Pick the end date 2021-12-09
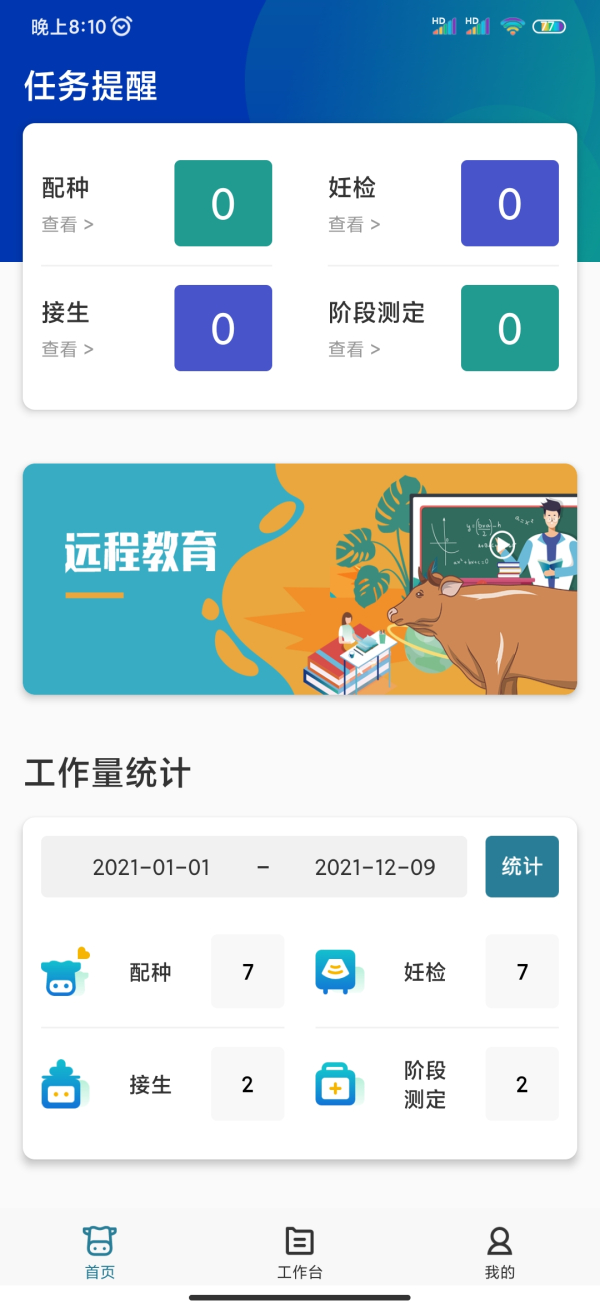The height and width of the screenshot is (1310, 600). (x=375, y=867)
